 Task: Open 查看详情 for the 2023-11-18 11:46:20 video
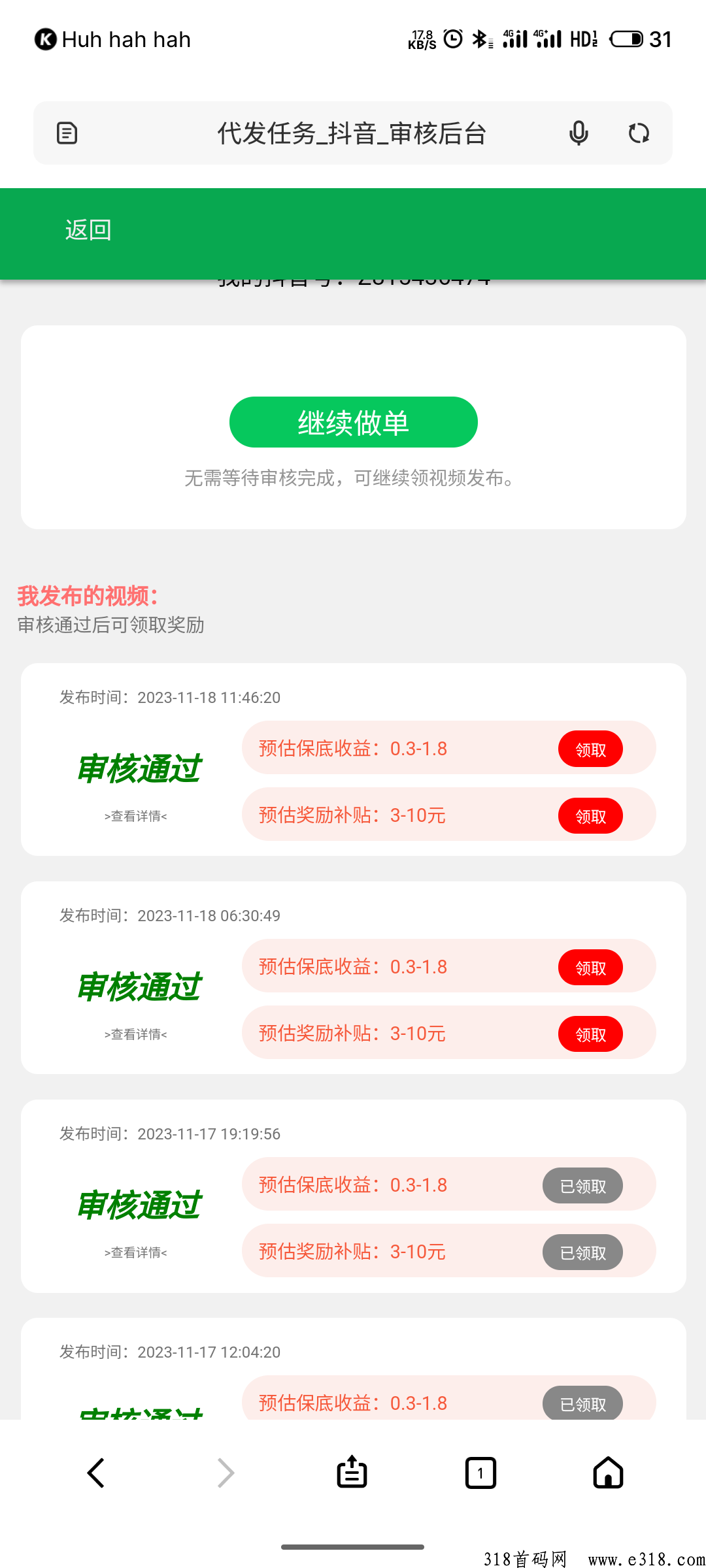[x=136, y=816]
